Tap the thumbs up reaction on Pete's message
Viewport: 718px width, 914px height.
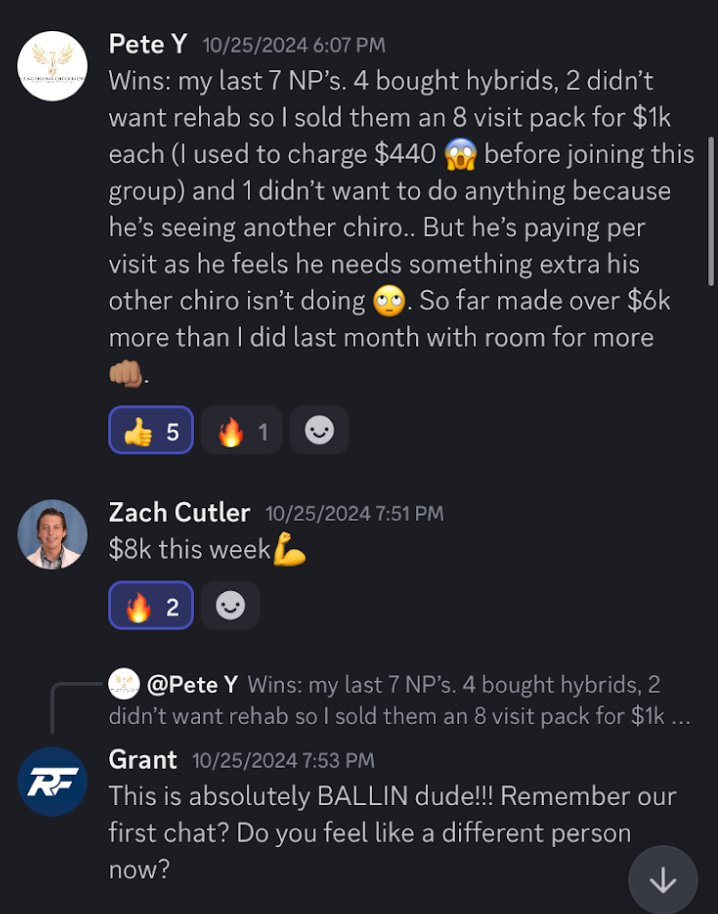click(x=151, y=431)
